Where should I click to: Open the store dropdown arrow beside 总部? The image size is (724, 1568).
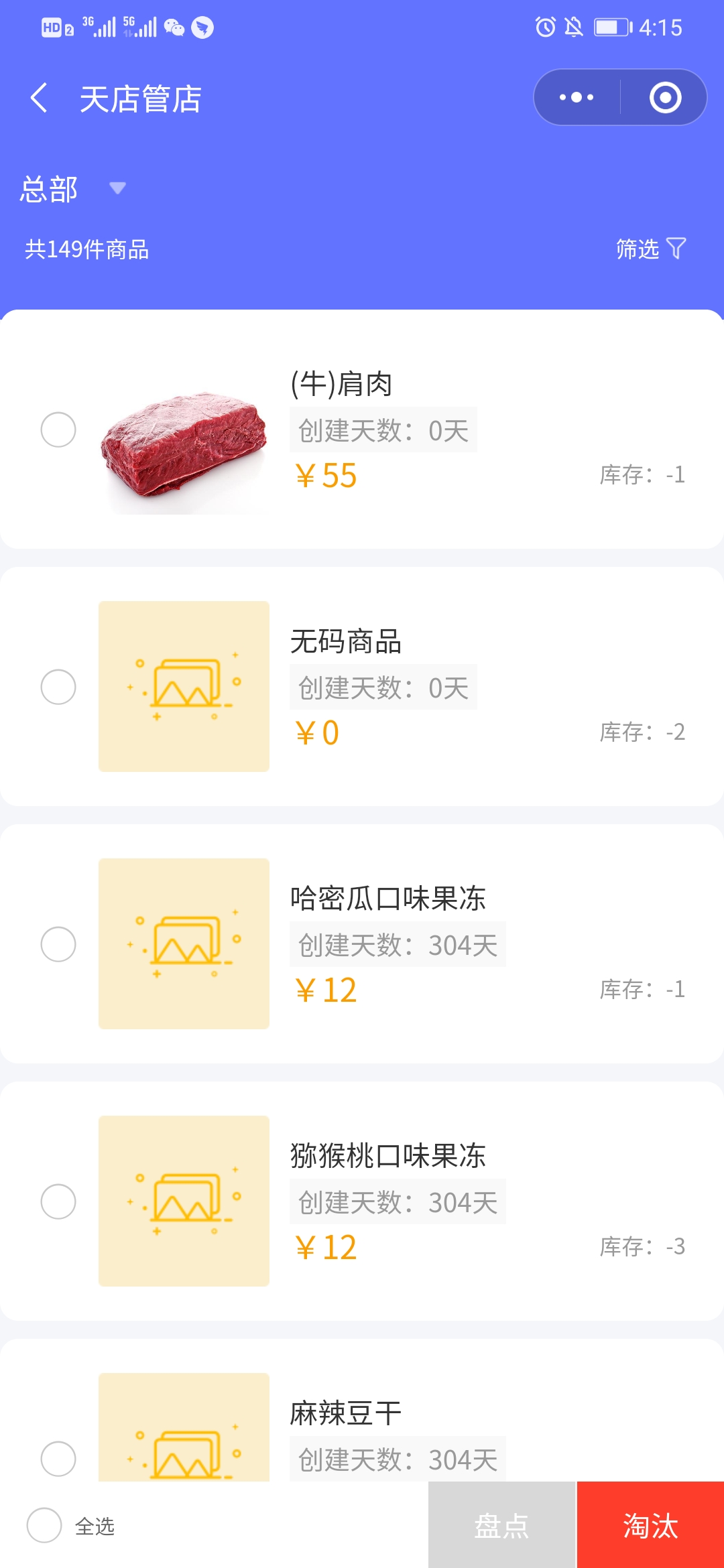click(117, 190)
